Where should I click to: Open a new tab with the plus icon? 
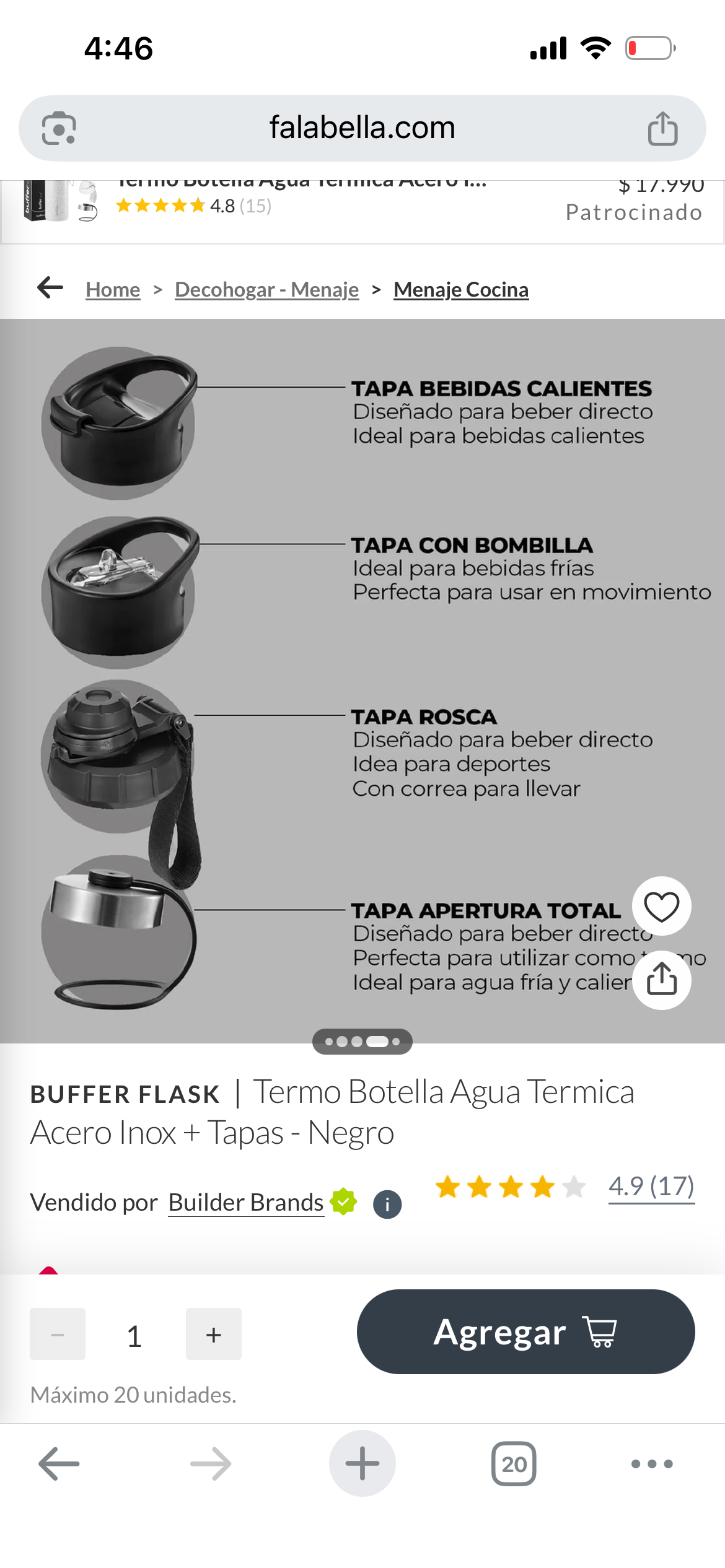tap(362, 1463)
